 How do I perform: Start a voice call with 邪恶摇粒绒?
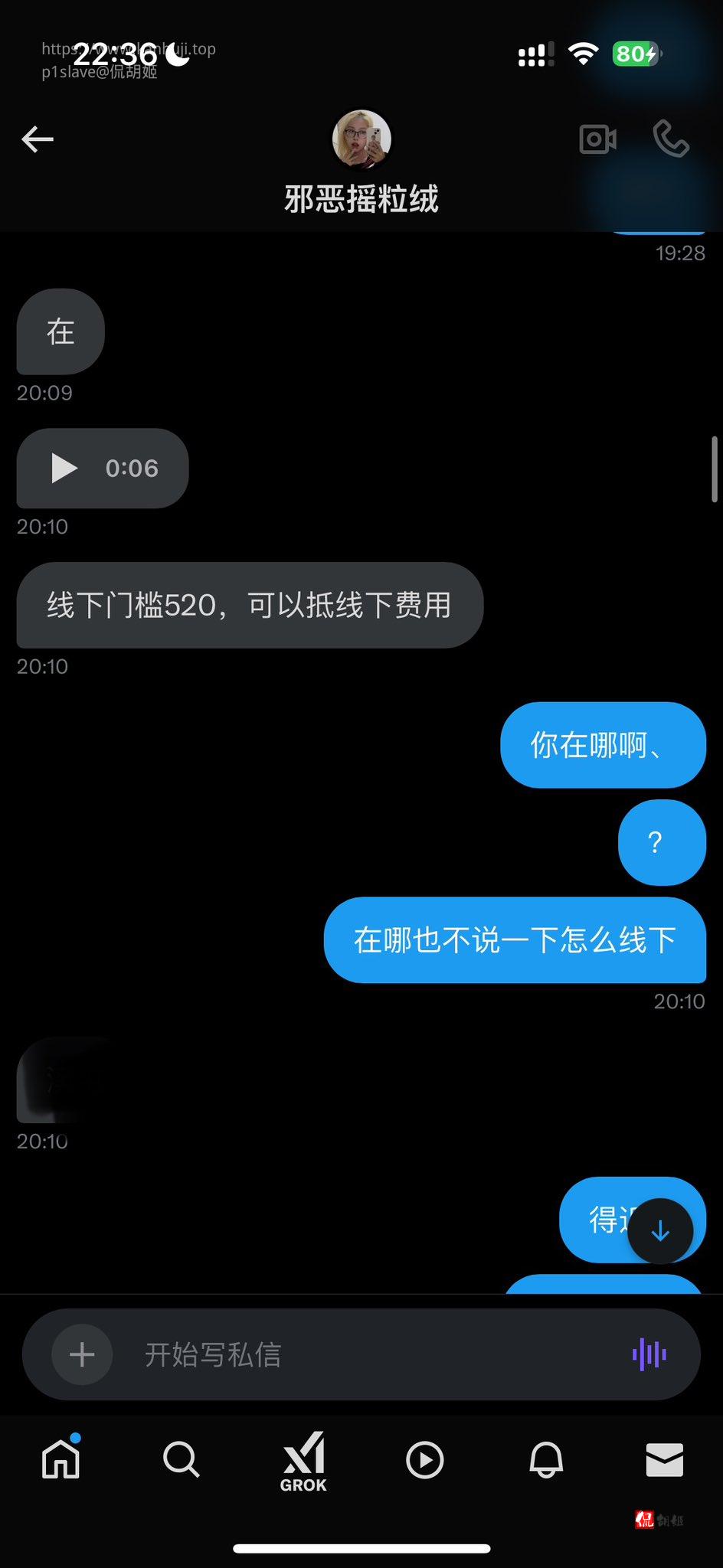671,139
